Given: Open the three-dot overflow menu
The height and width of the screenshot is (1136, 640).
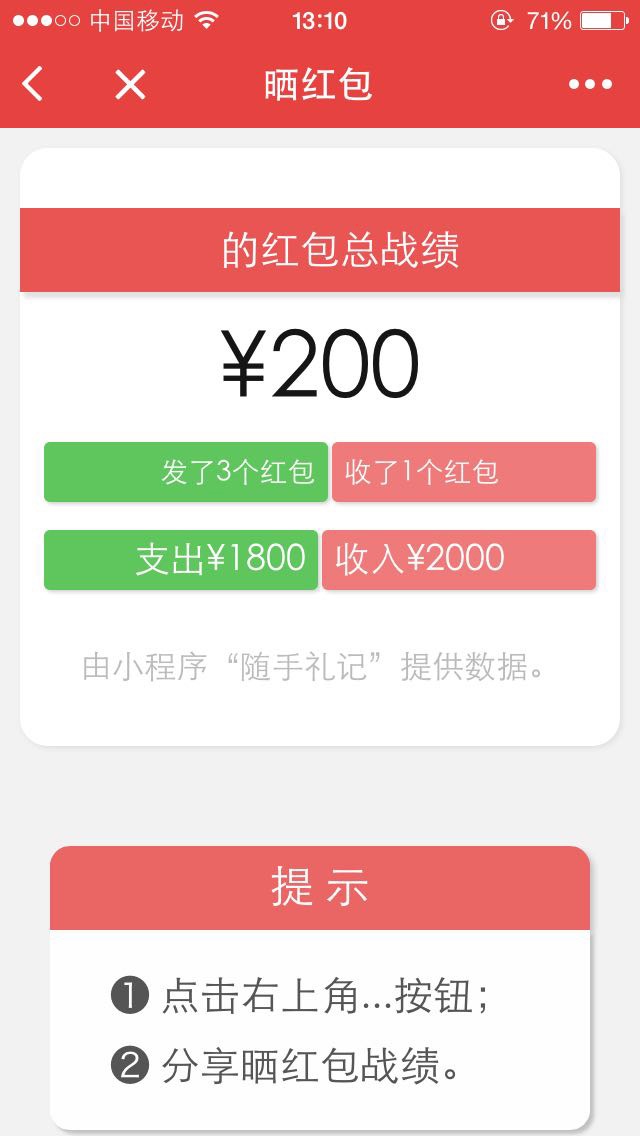Looking at the screenshot, I should (590, 84).
